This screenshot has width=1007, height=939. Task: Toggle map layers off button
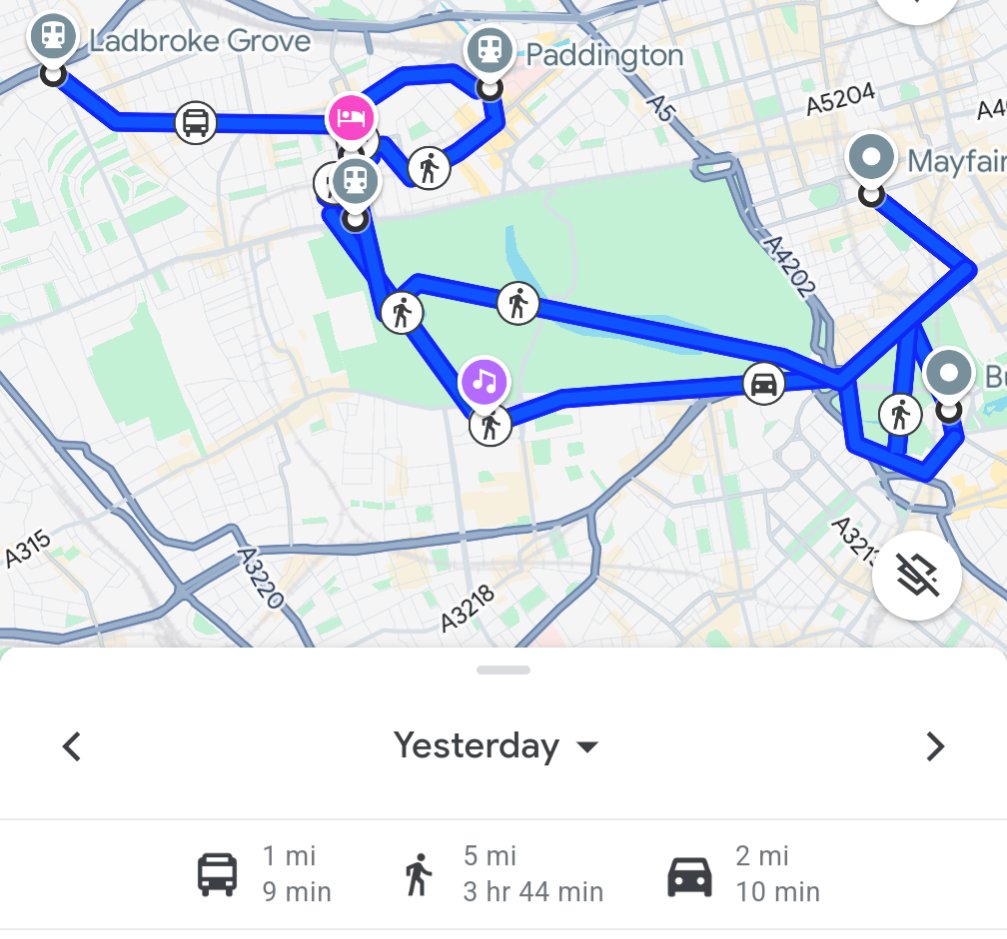click(x=916, y=578)
